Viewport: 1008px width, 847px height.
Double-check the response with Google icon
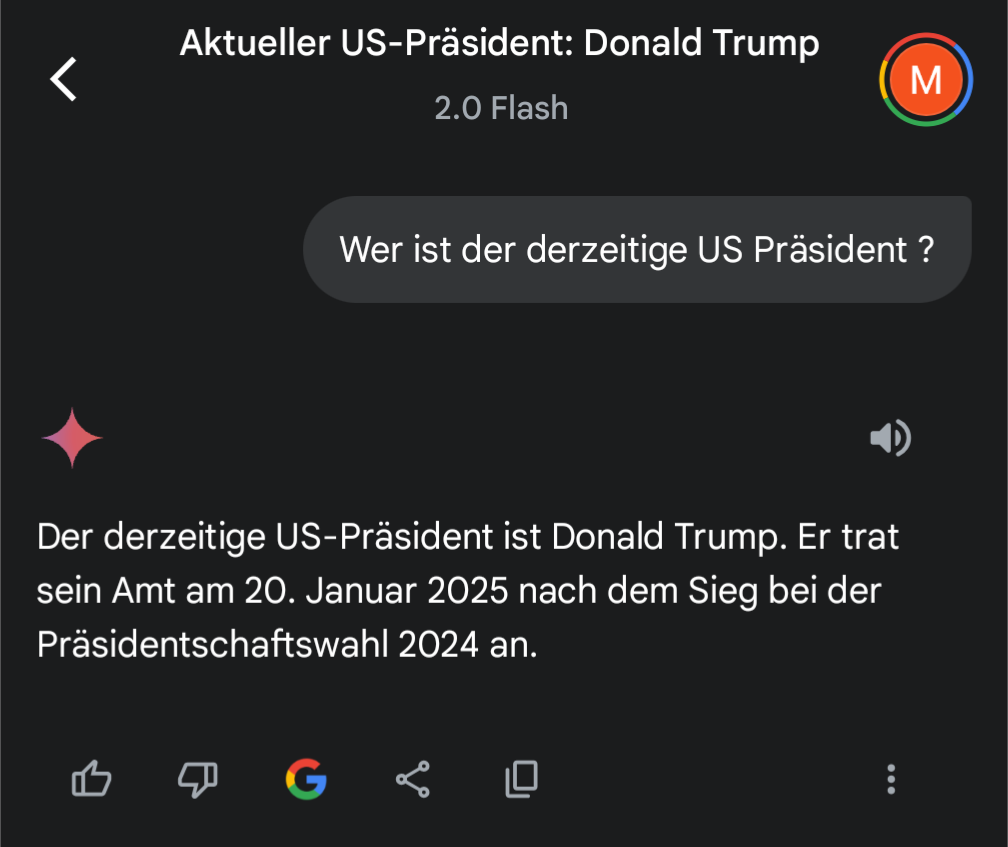(x=306, y=779)
